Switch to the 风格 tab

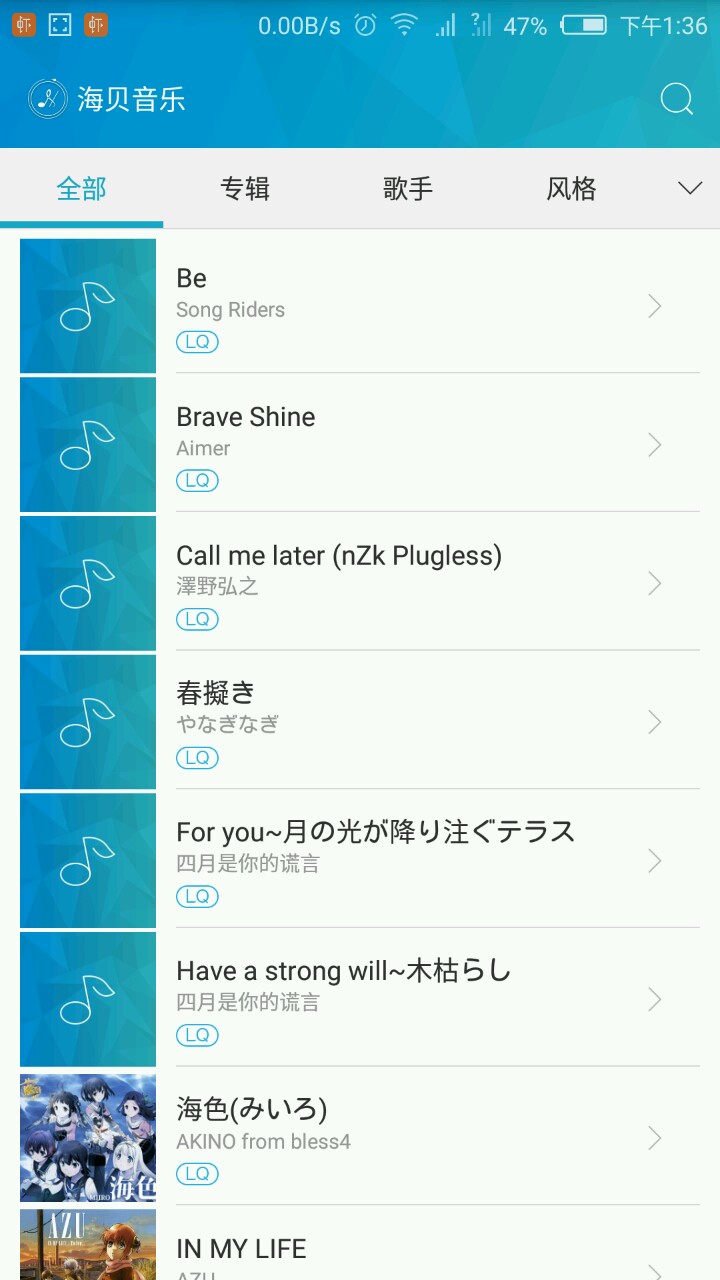coord(571,188)
